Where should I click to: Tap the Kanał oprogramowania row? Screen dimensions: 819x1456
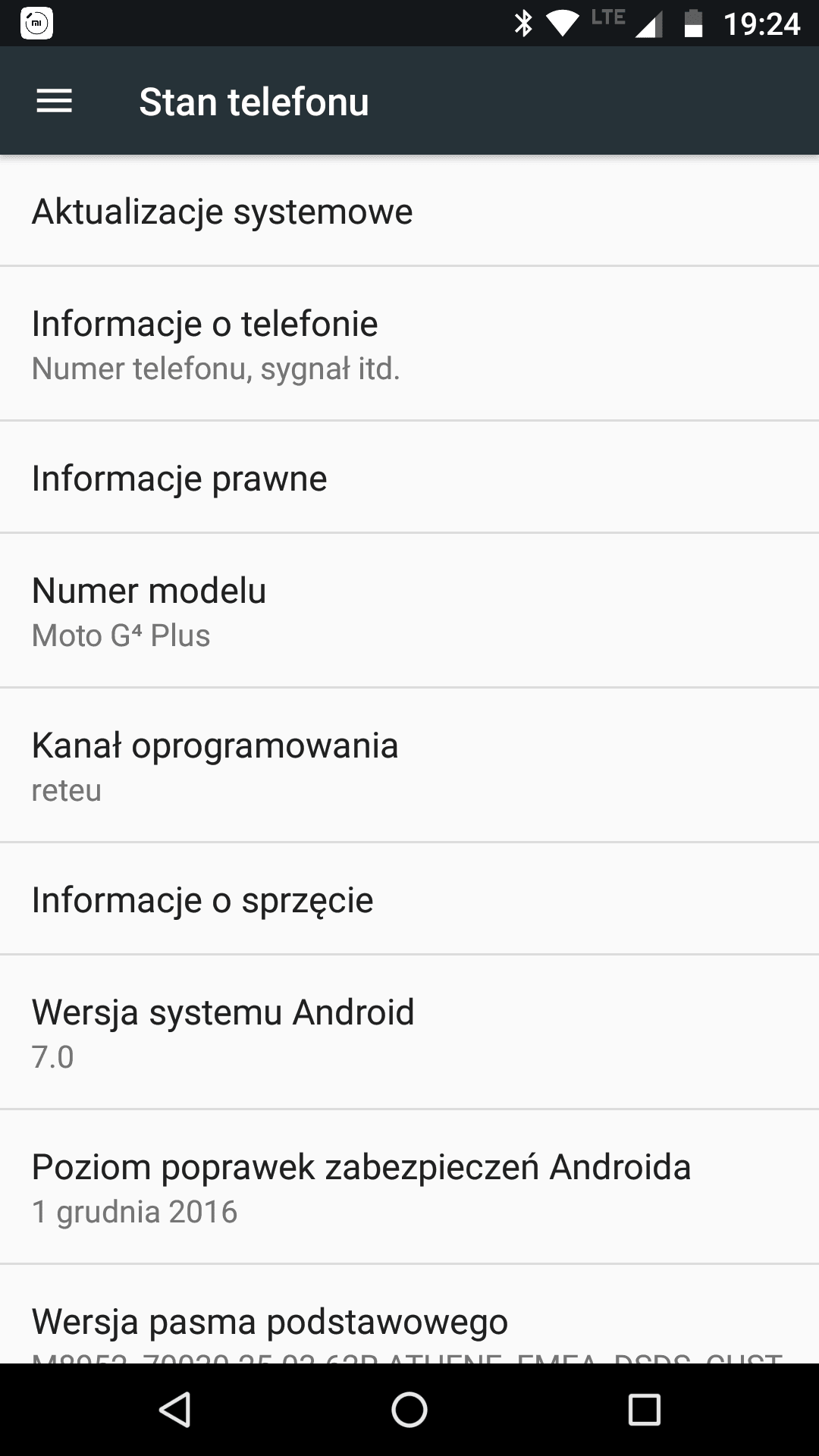click(409, 765)
